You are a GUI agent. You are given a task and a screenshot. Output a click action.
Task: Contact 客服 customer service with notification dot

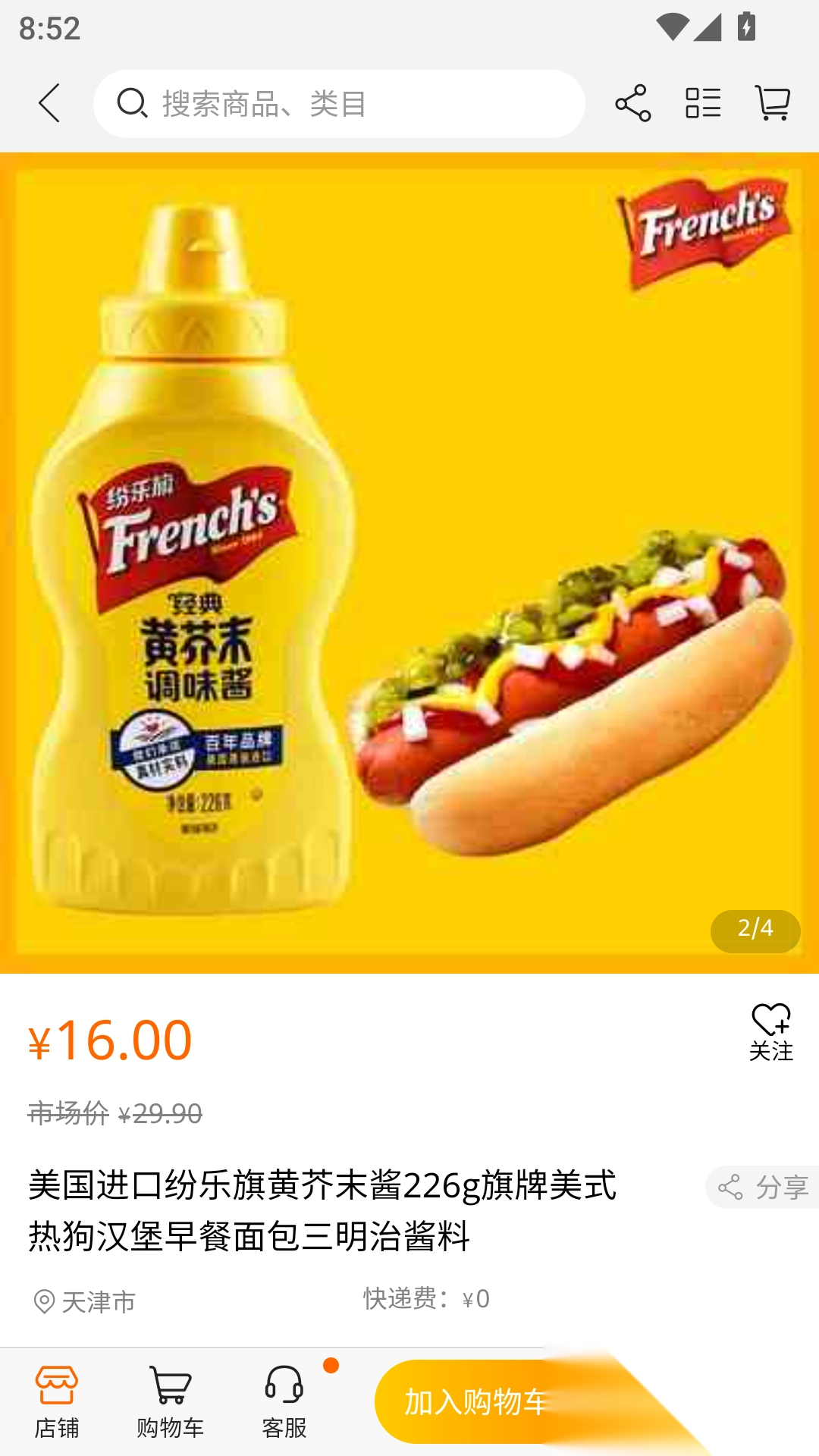tap(284, 1401)
